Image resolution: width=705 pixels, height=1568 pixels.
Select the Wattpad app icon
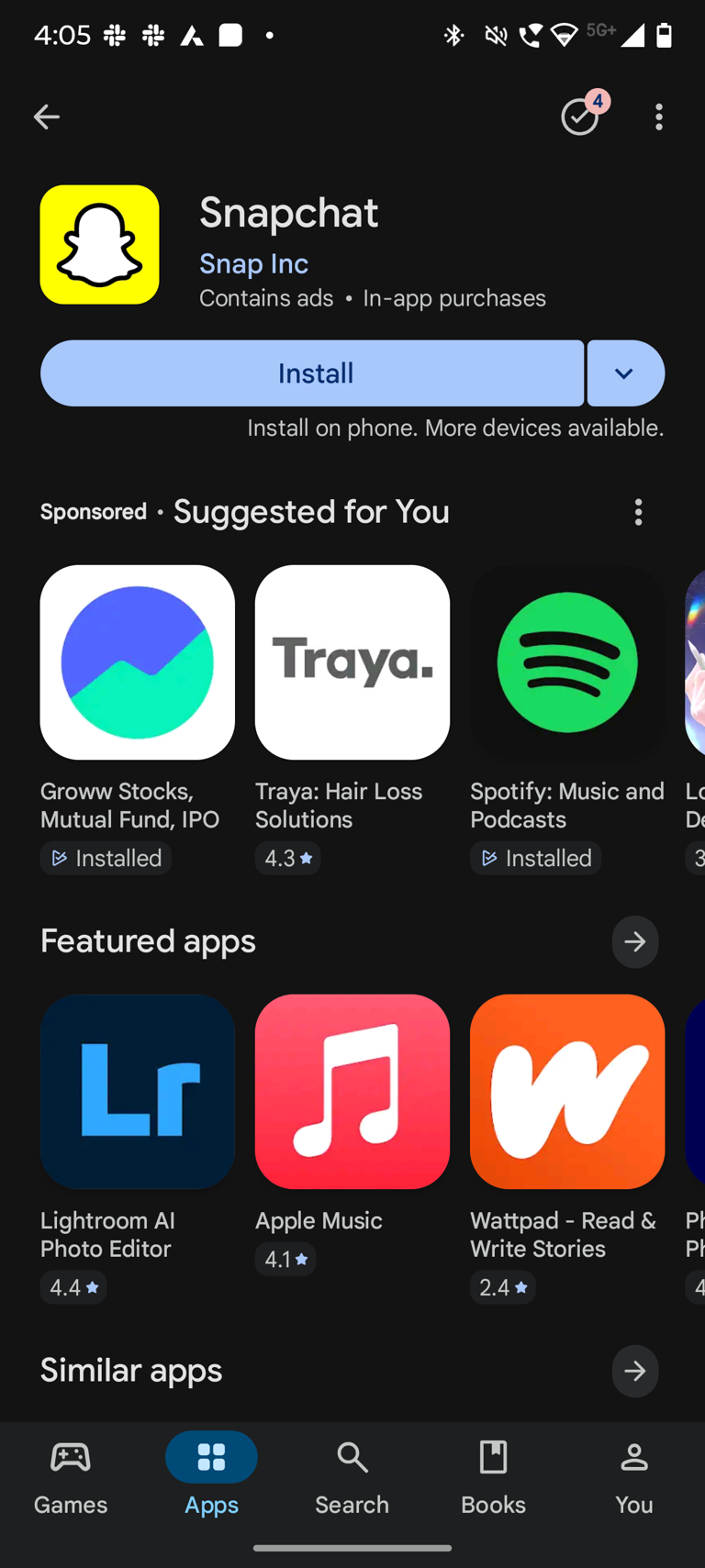566,1092
